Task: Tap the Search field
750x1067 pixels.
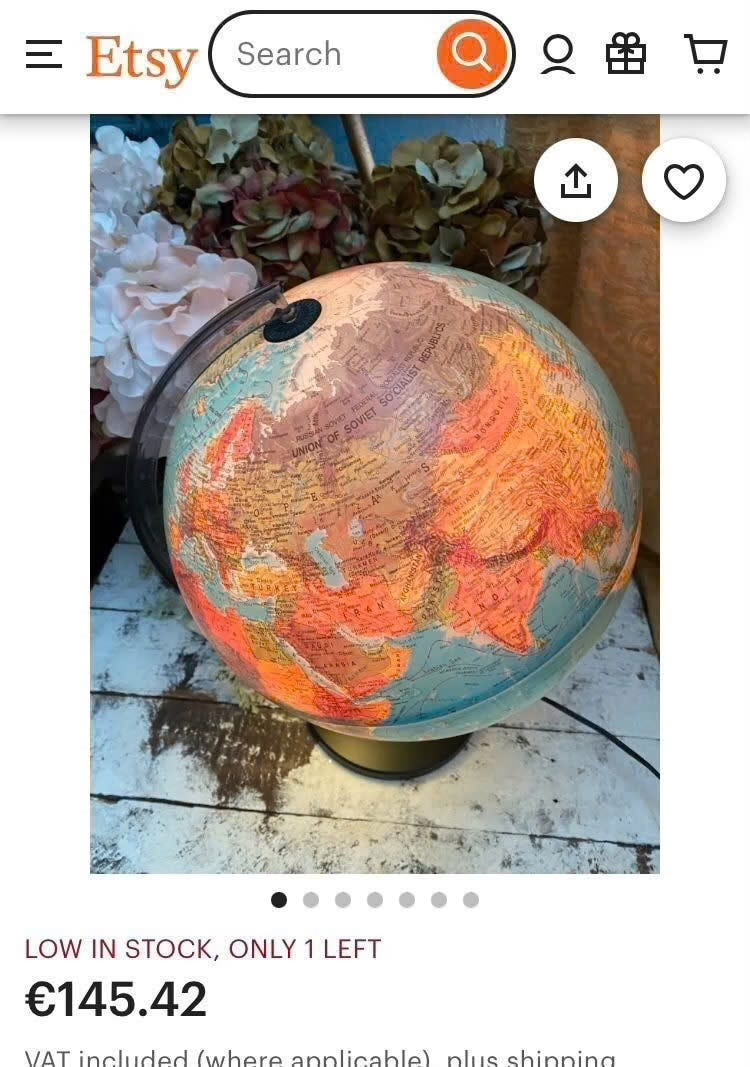Action: [320, 54]
